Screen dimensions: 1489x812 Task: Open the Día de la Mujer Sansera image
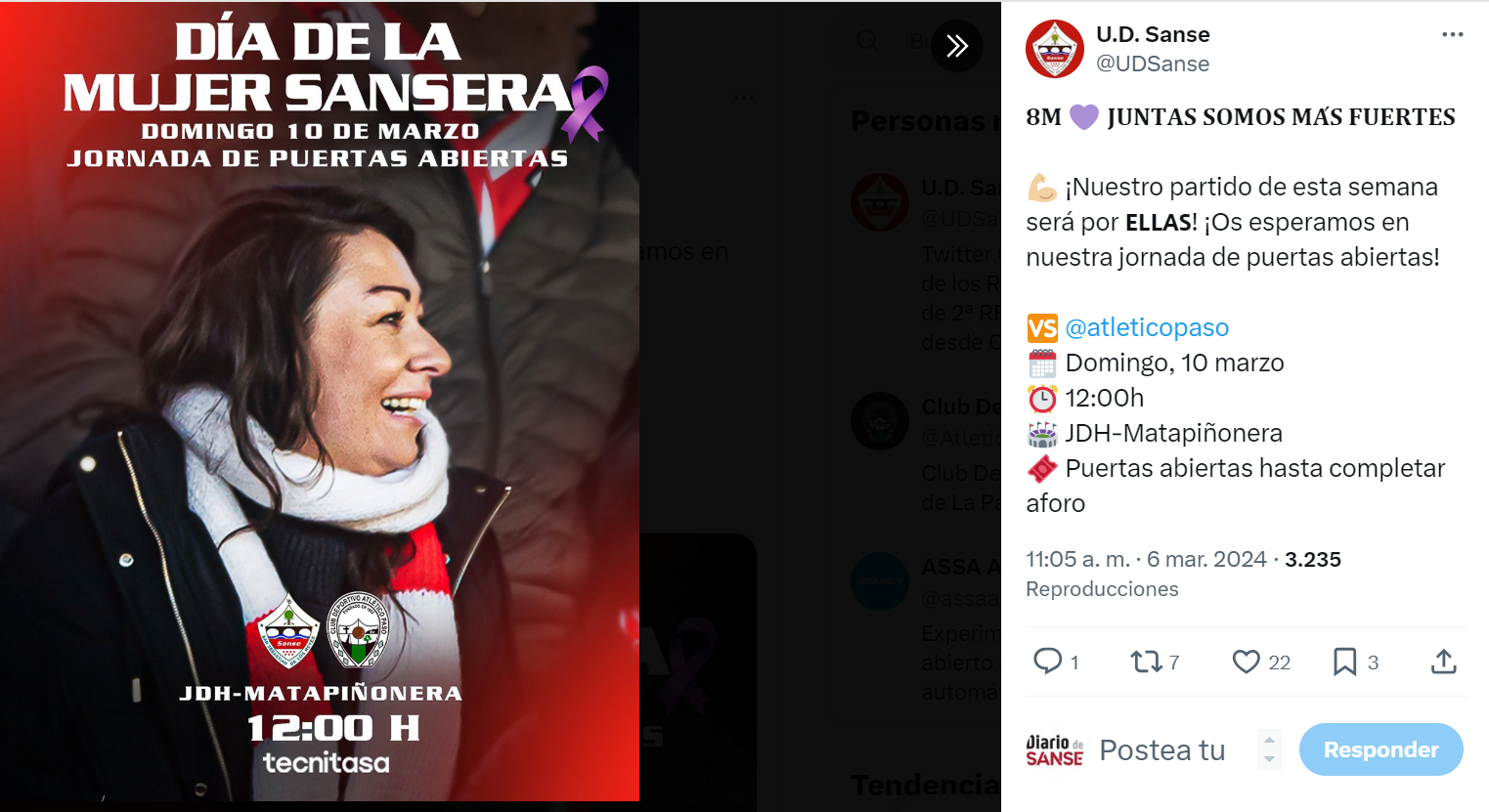(x=320, y=401)
